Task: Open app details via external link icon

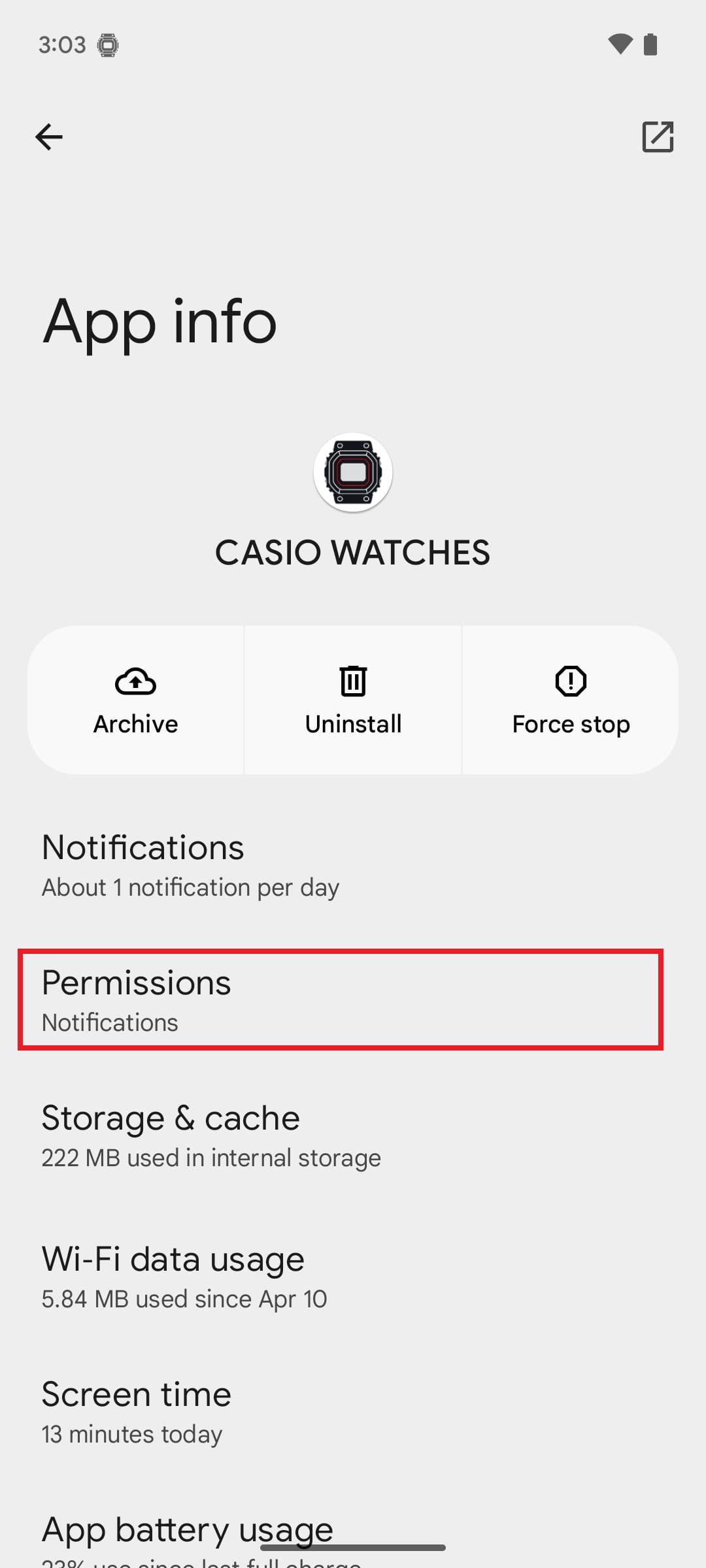Action: pyautogui.click(x=658, y=137)
